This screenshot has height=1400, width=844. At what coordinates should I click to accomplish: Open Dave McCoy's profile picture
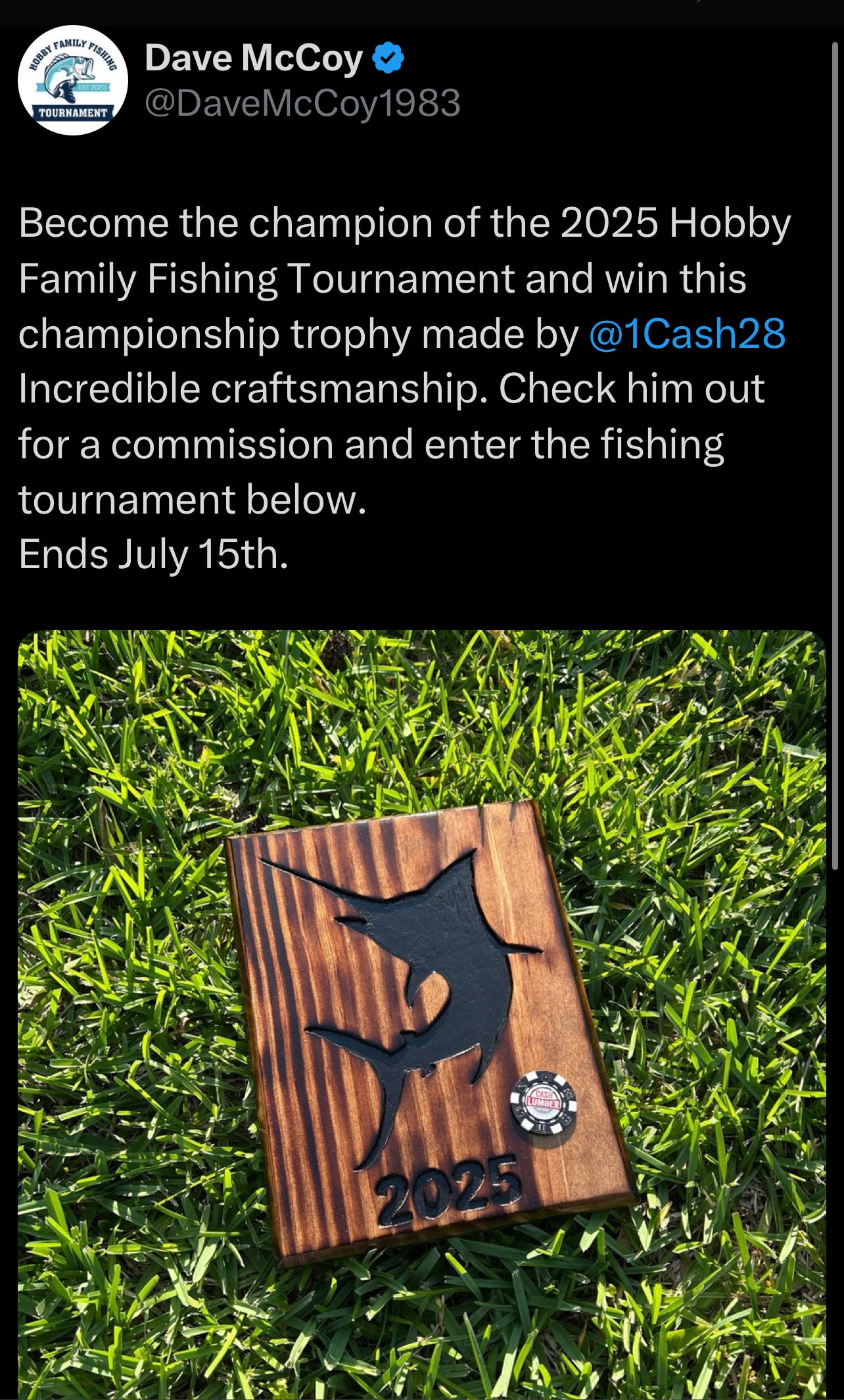(72, 81)
